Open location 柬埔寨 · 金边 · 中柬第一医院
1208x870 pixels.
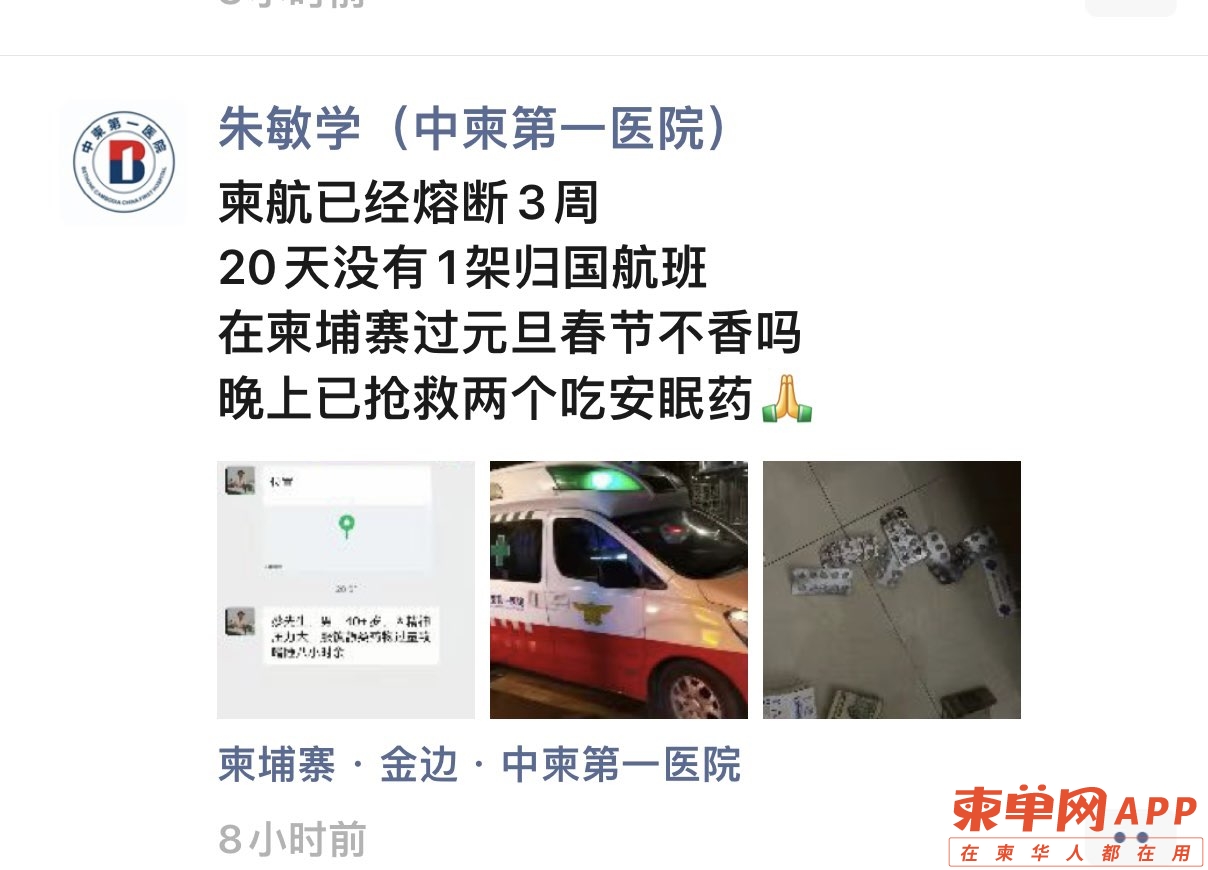(479, 765)
